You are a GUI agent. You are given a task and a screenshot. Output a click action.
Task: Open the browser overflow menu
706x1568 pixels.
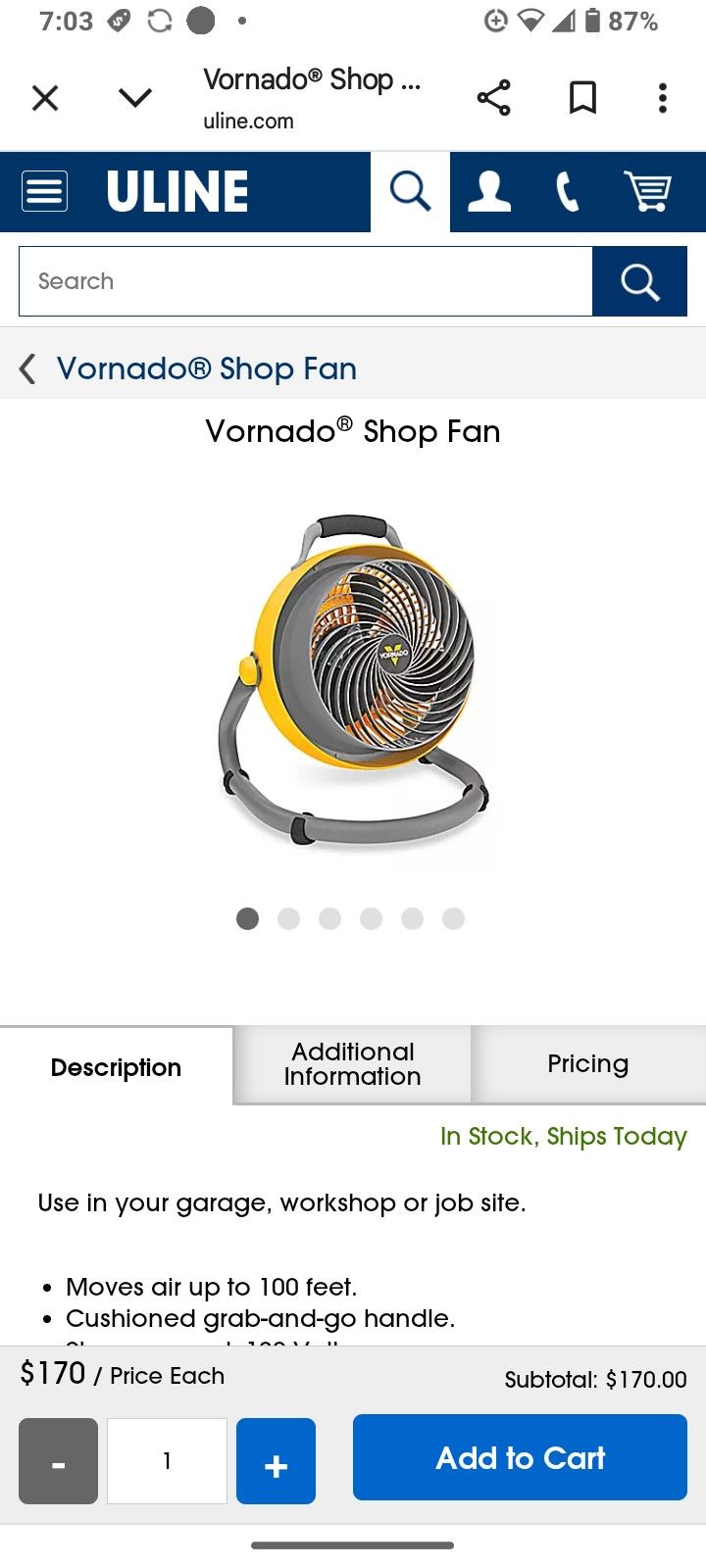[663, 98]
